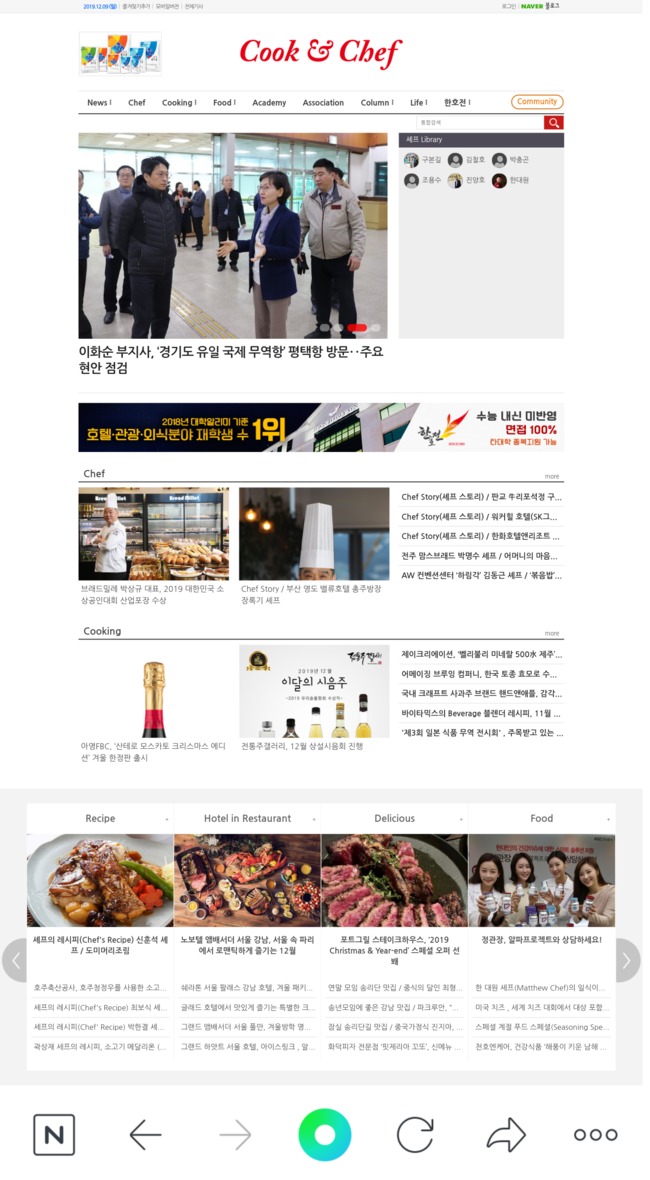Select the Association menu item
The image size is (650, 1180).
pos(323,103)
